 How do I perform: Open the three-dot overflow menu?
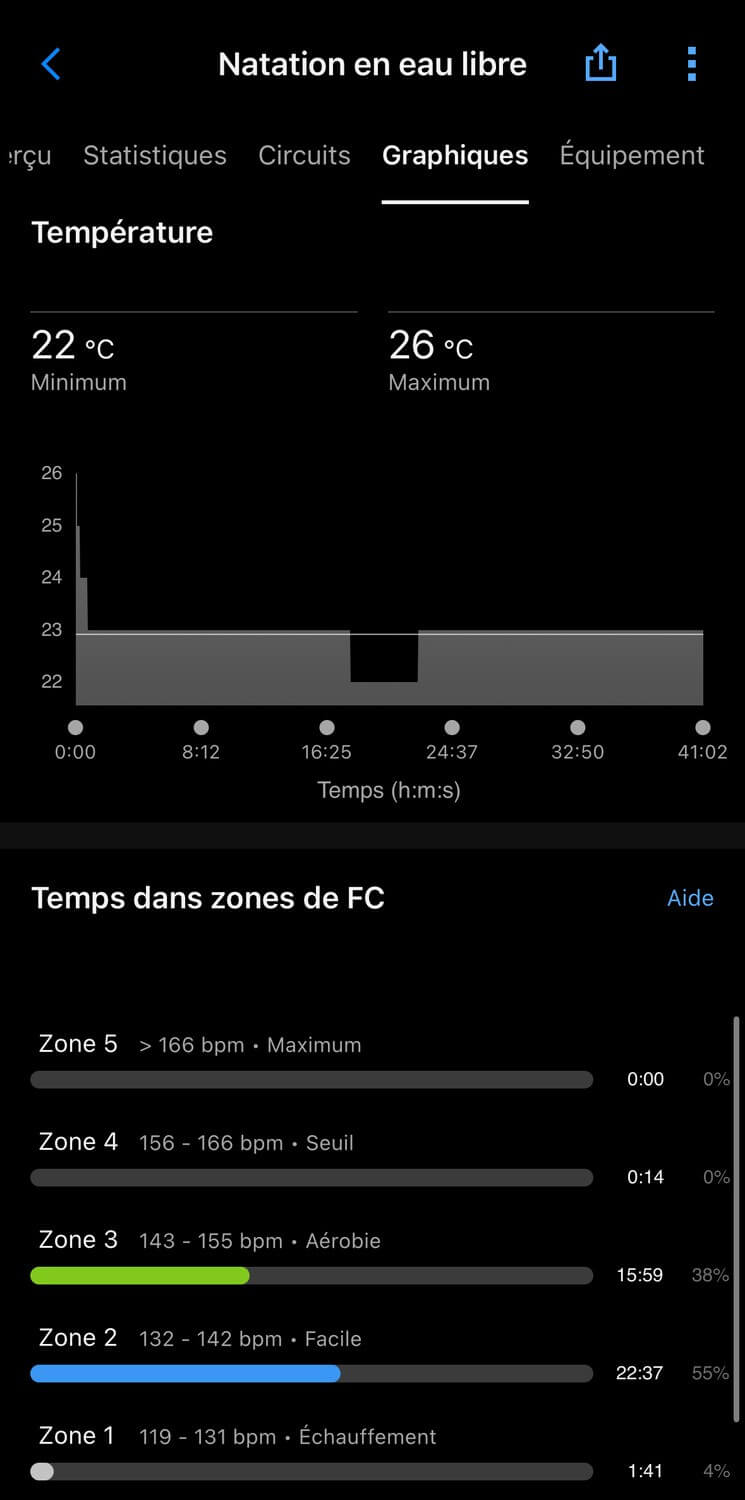[x=691, y=64]
